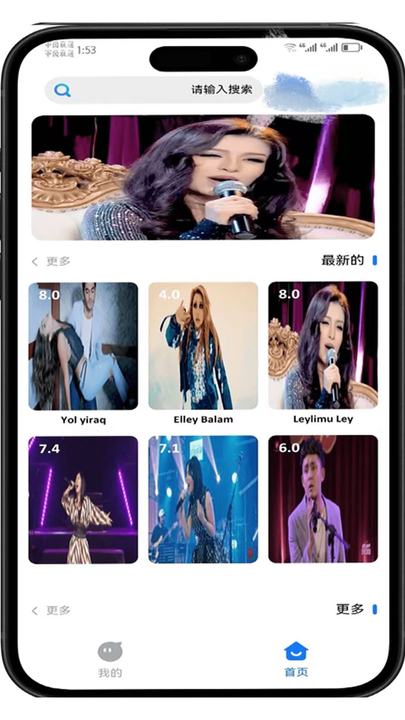Switch to the 首页 tab
The width and height of the screenshot is (405, 720).
click(x=296, y=660)
